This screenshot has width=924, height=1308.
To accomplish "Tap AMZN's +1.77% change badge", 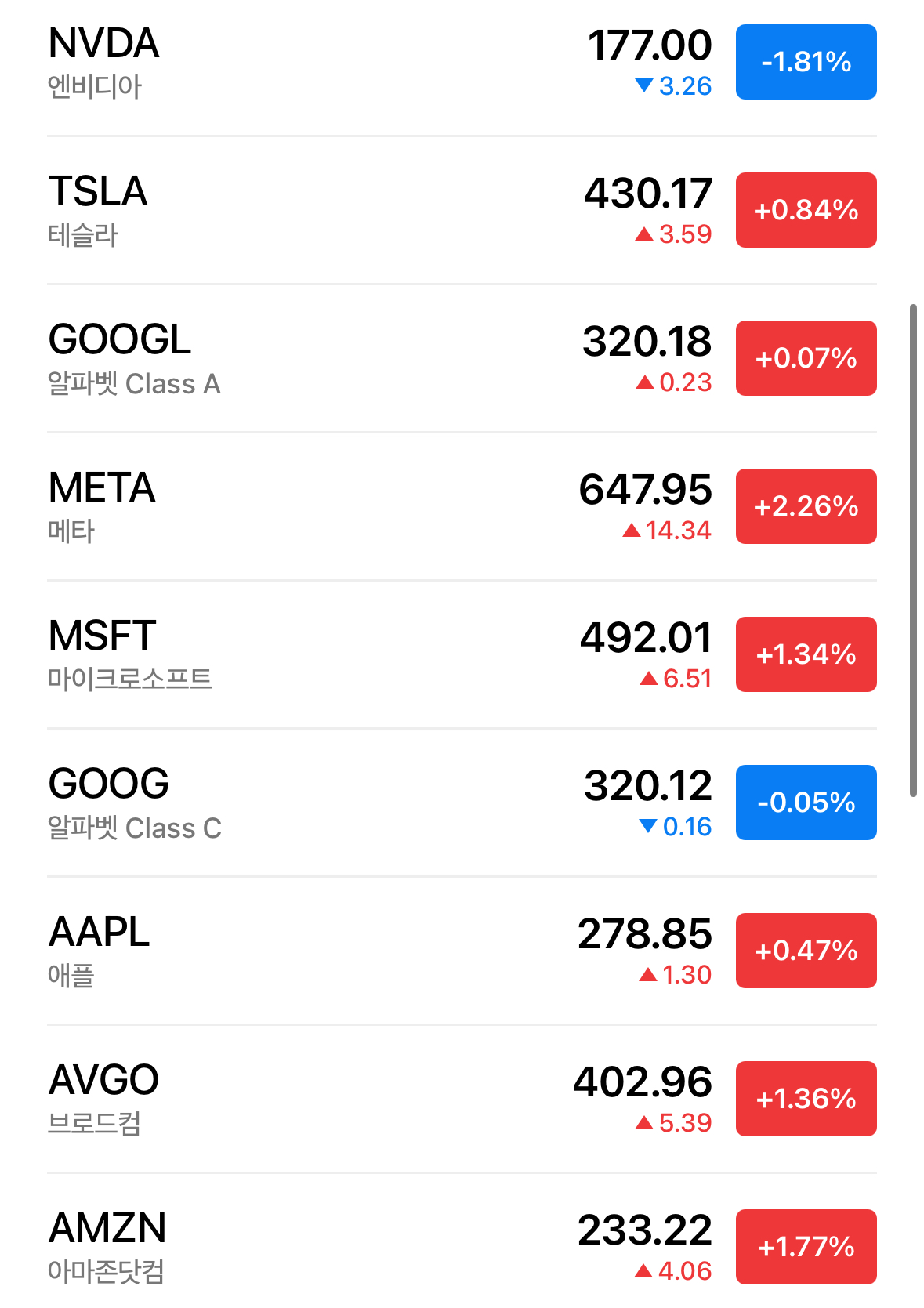I will 806,1247.
